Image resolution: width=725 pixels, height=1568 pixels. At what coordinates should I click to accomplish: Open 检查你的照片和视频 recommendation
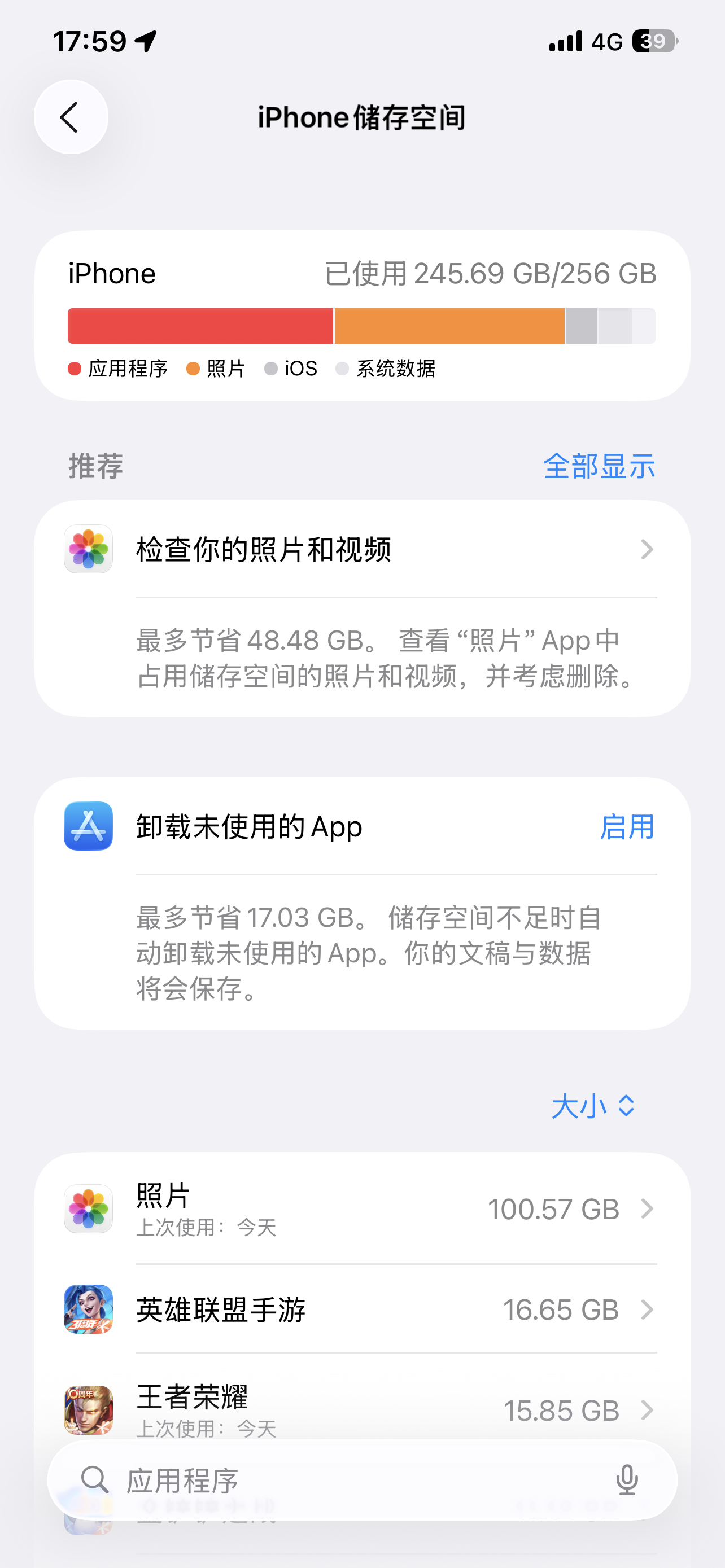[361, 550]
